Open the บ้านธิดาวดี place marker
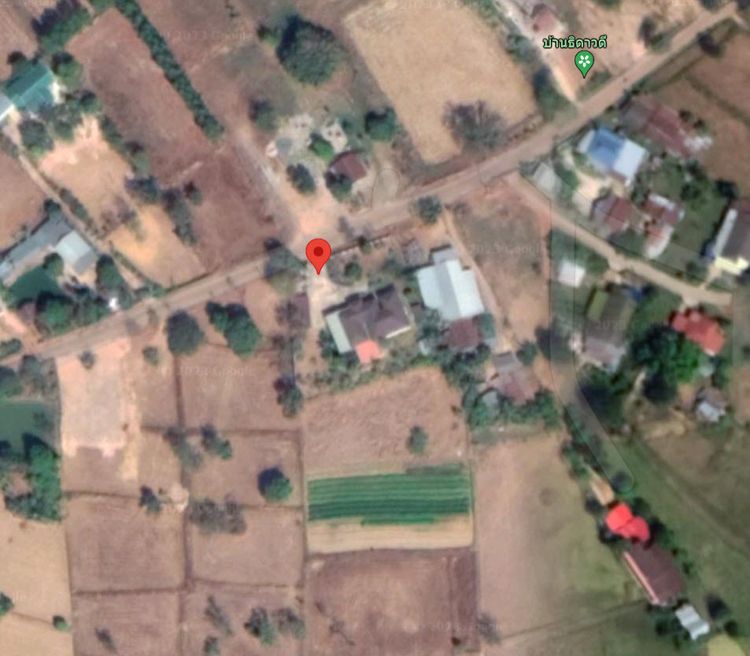This screenshot has width=750, height=656. click(x=584, y=65)
